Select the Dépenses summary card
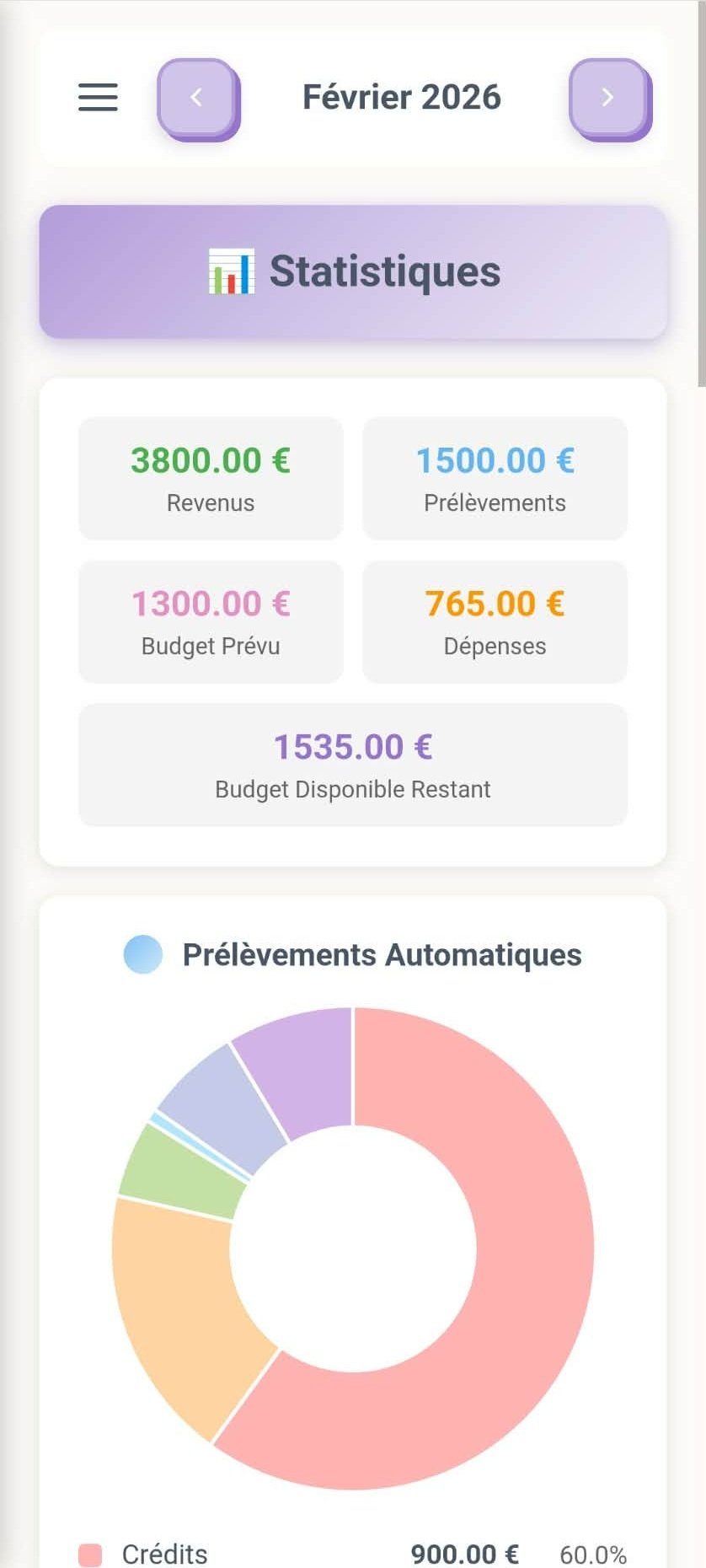The height and width of the screenshot is (1568, 706). (x=495, y=621)
